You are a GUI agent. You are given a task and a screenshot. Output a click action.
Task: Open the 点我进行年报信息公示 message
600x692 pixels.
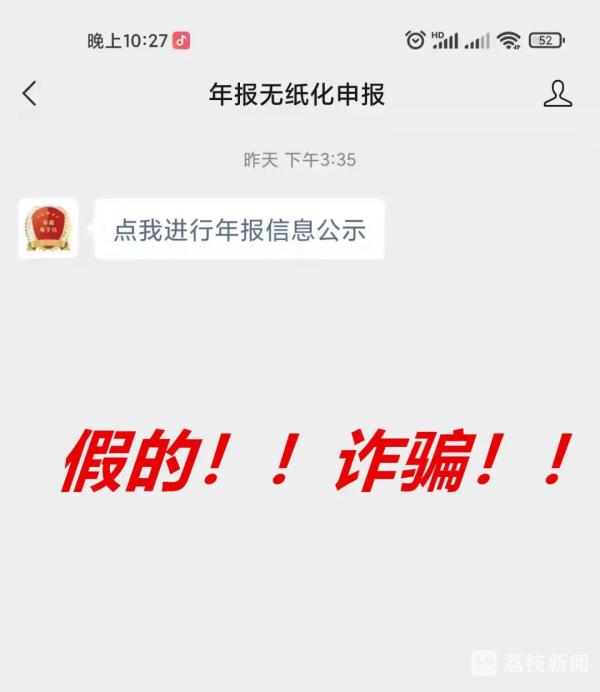point(239,230)
